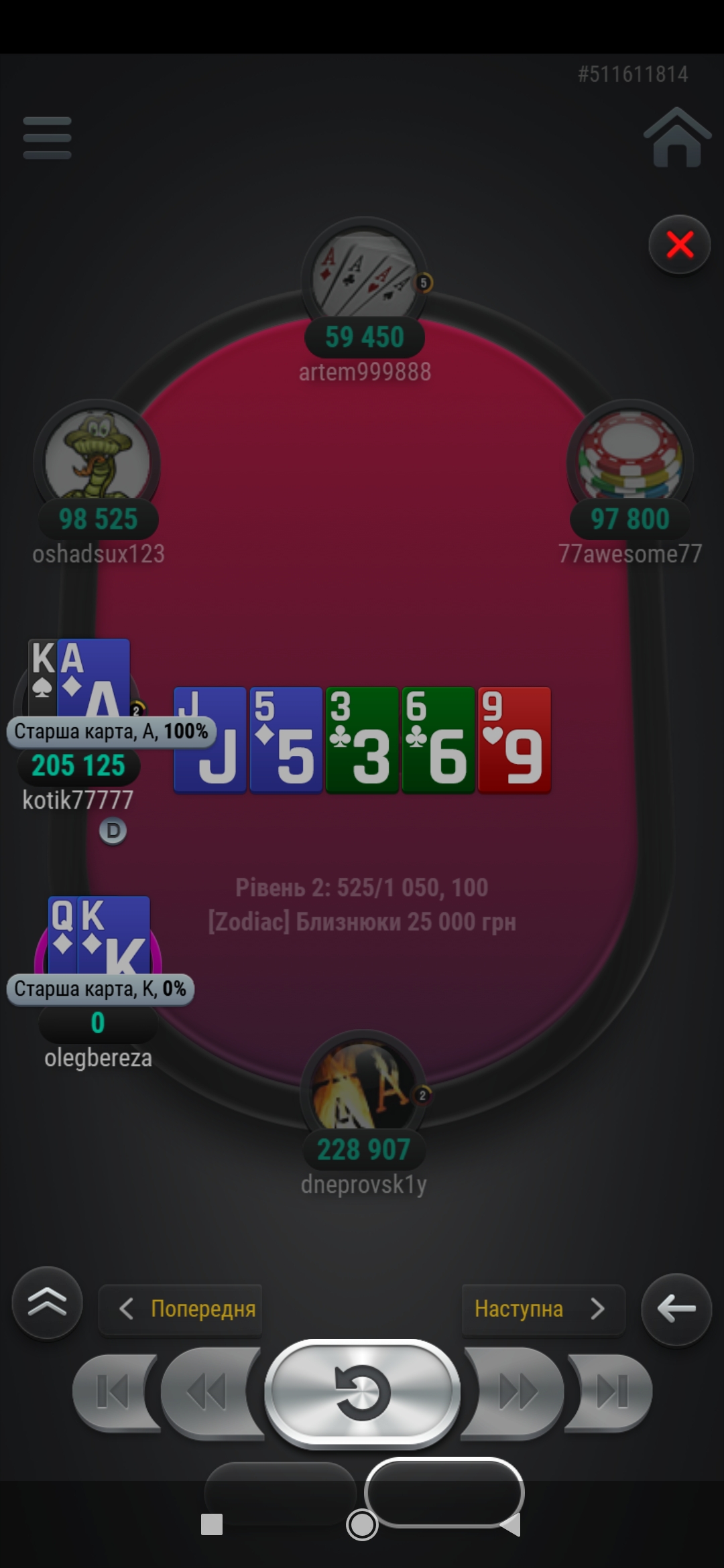Go to the Наступна hand
Screen dimensions: 724x1568
(543, 1309)
